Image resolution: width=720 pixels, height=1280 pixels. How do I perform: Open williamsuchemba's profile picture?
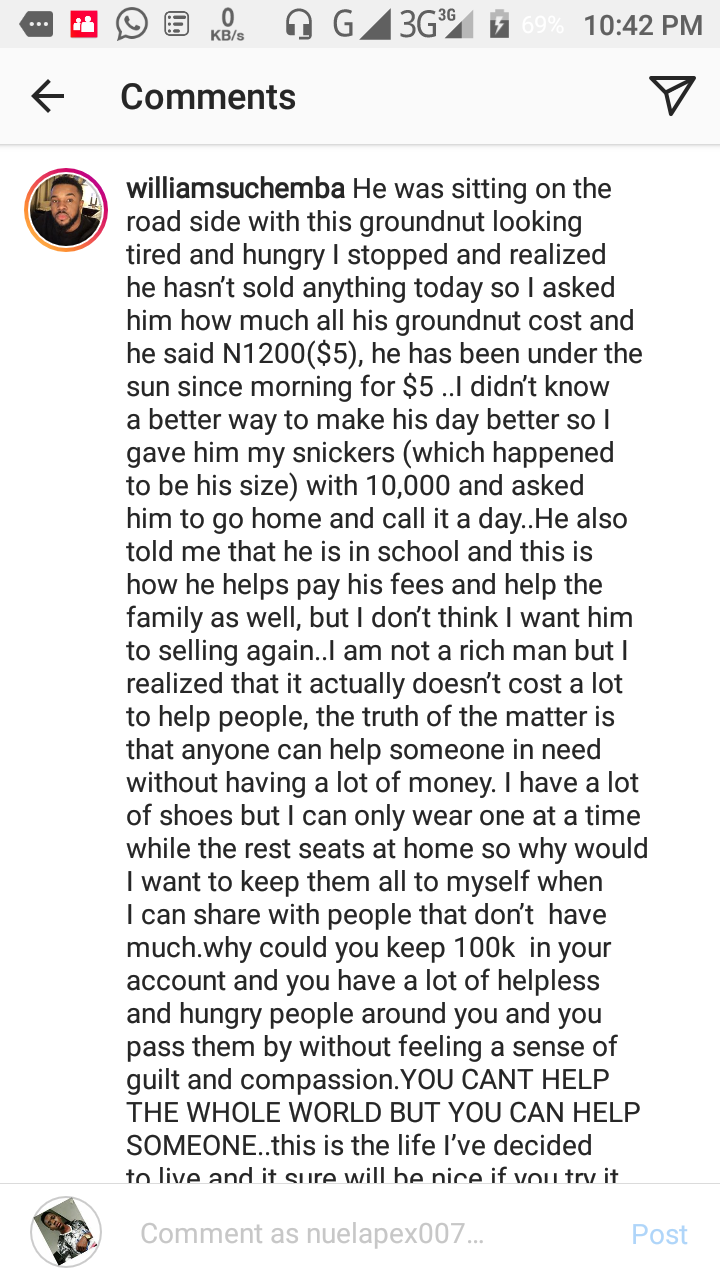(66, 209)
